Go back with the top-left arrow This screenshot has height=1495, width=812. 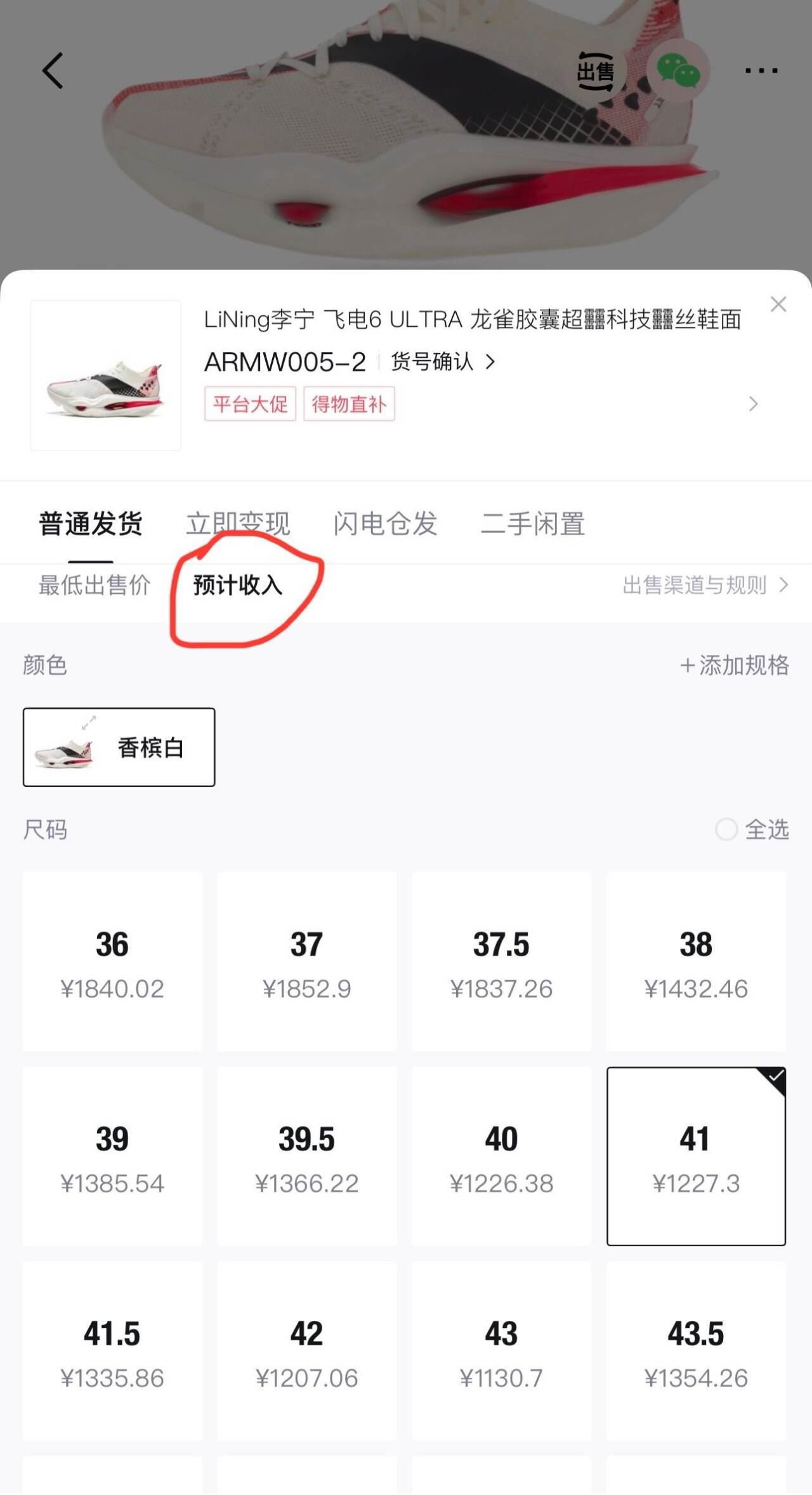53,70
